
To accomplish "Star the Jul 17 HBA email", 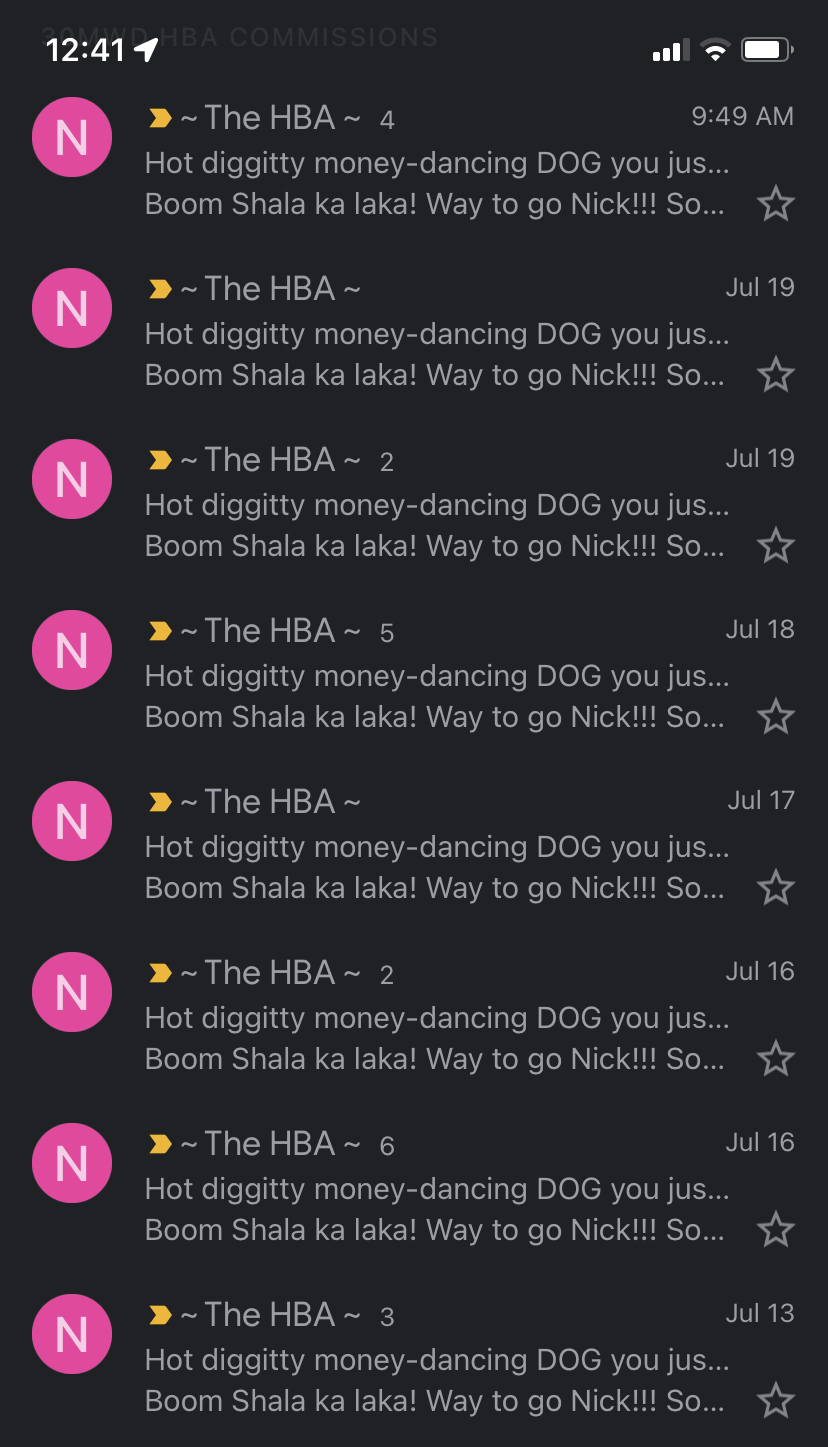I will (776, 888).
